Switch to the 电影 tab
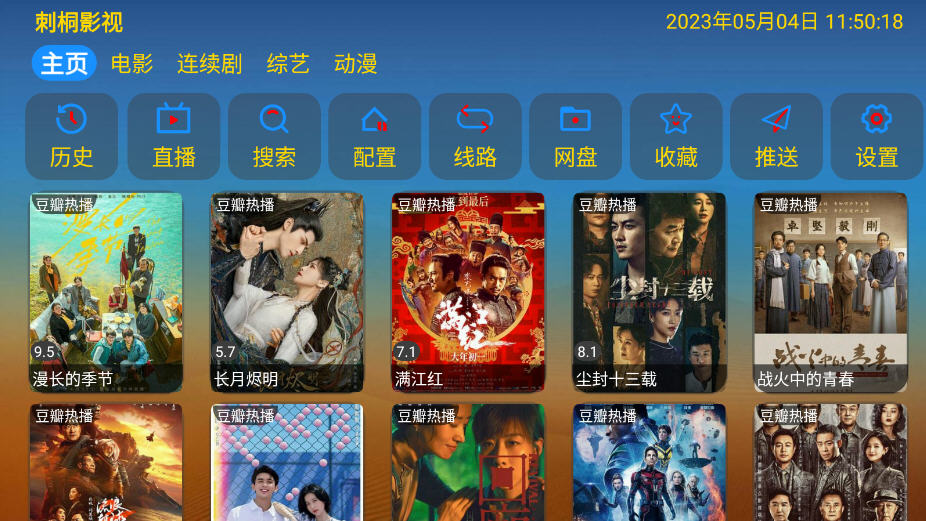The width and height of the screenshot is (926, 521). pyautogui.click(x=132, y=64)
